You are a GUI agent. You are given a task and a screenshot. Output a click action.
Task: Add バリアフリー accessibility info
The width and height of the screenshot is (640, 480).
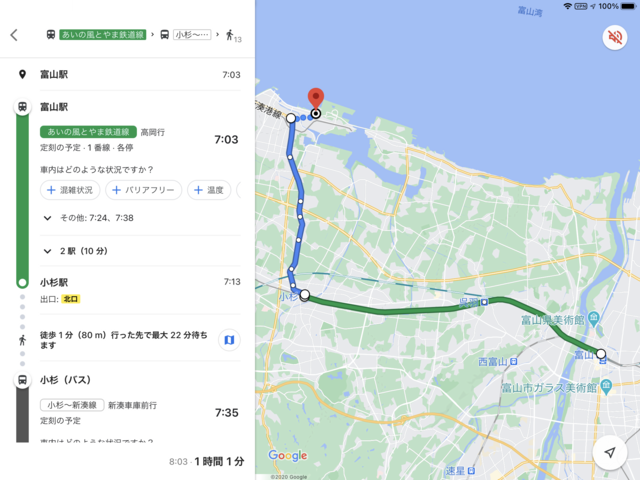143,190
